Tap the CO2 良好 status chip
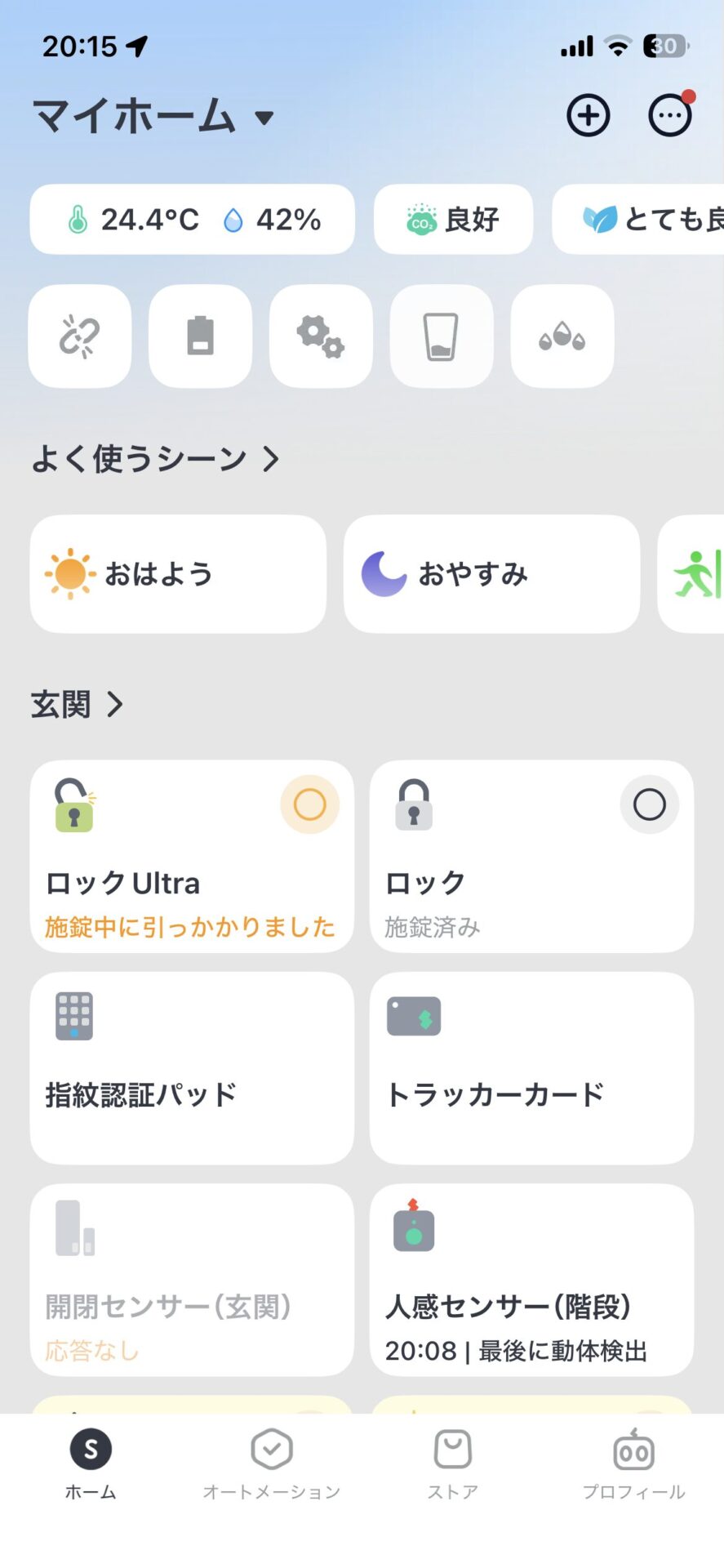The height and width of the screenshot is (1568, 724). (x=453, y=220)
